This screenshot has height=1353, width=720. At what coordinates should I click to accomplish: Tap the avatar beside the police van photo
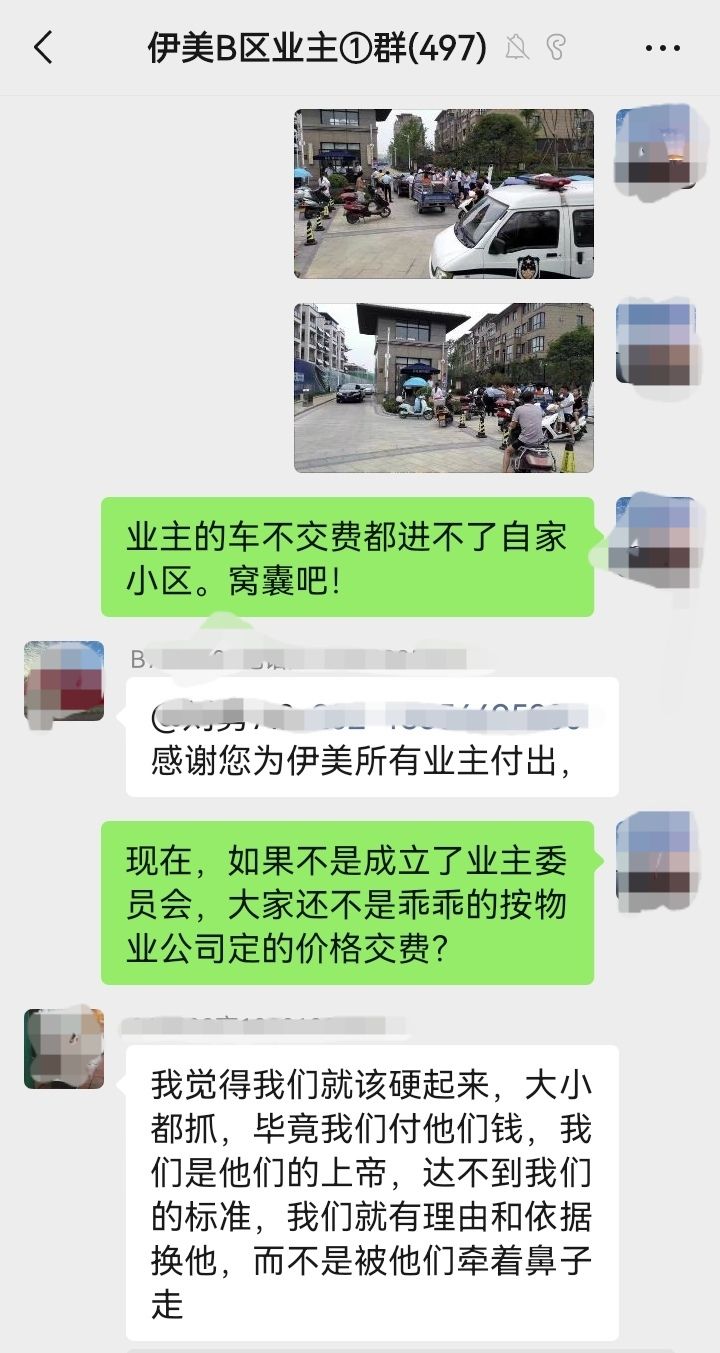[655, 148]
